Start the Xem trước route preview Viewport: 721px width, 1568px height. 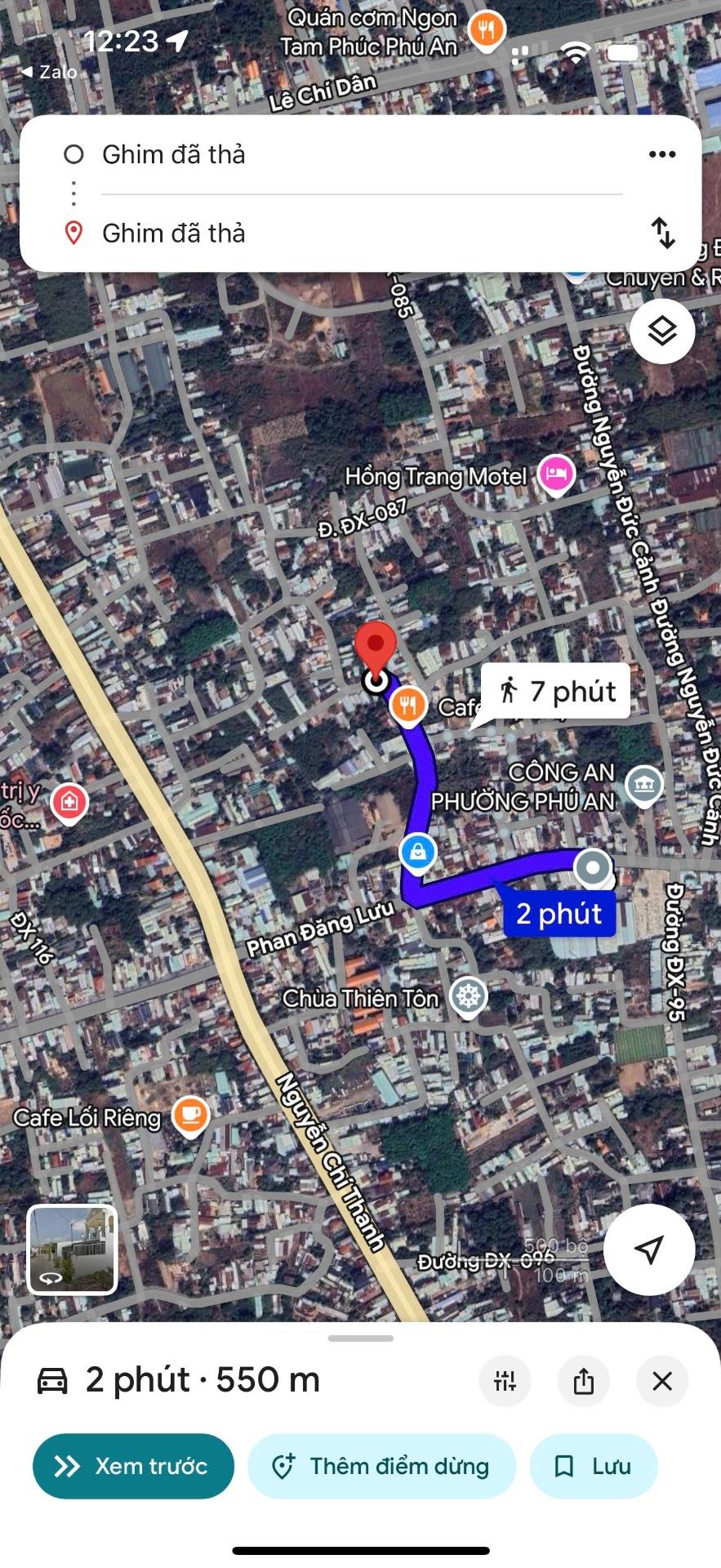(x=133, y=1466)
